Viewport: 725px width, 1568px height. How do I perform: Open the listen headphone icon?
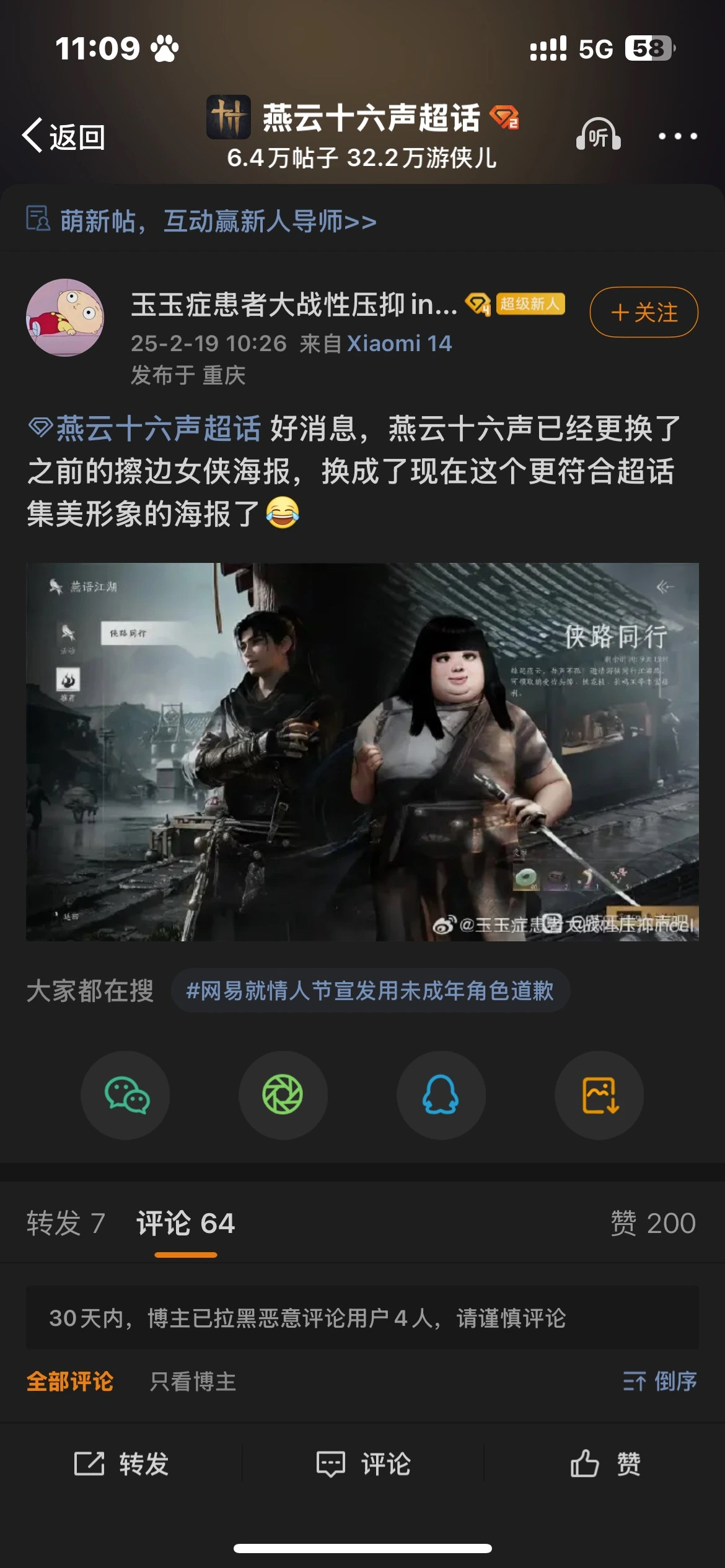(599, 134)
